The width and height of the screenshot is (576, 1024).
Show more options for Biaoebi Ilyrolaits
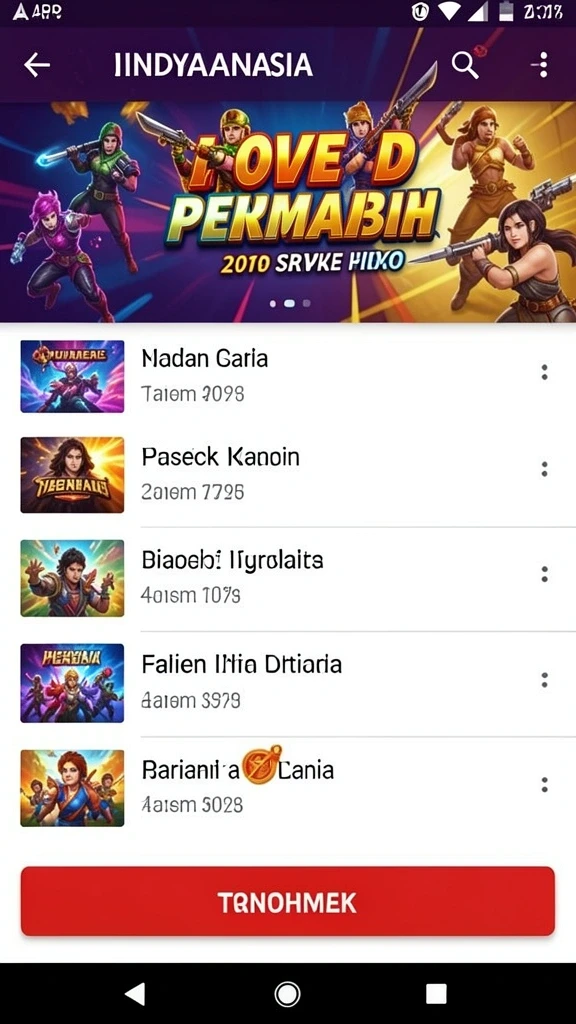pyautogui.click(x=544, y=574)
